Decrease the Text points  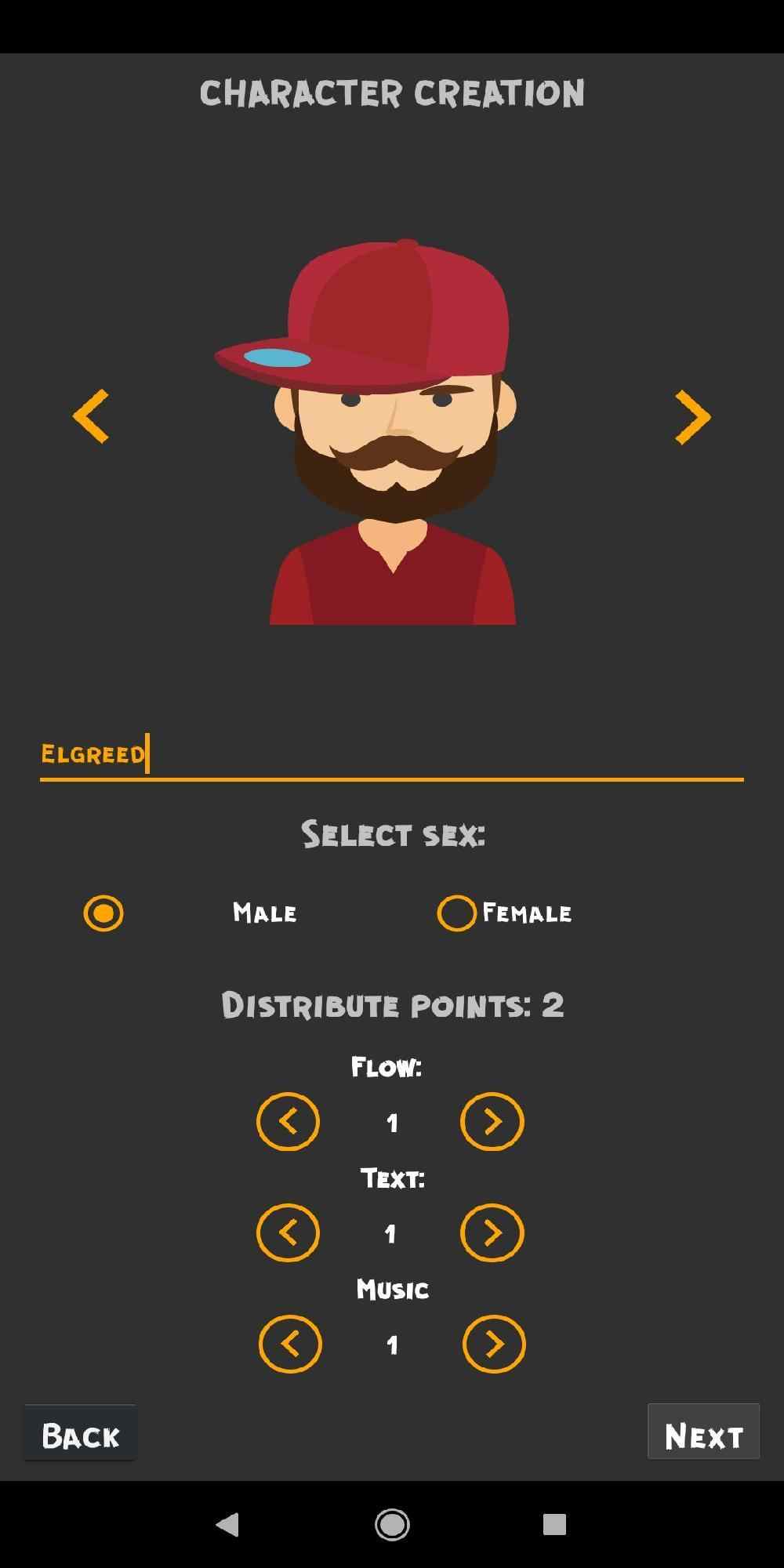click(288, 1233)
